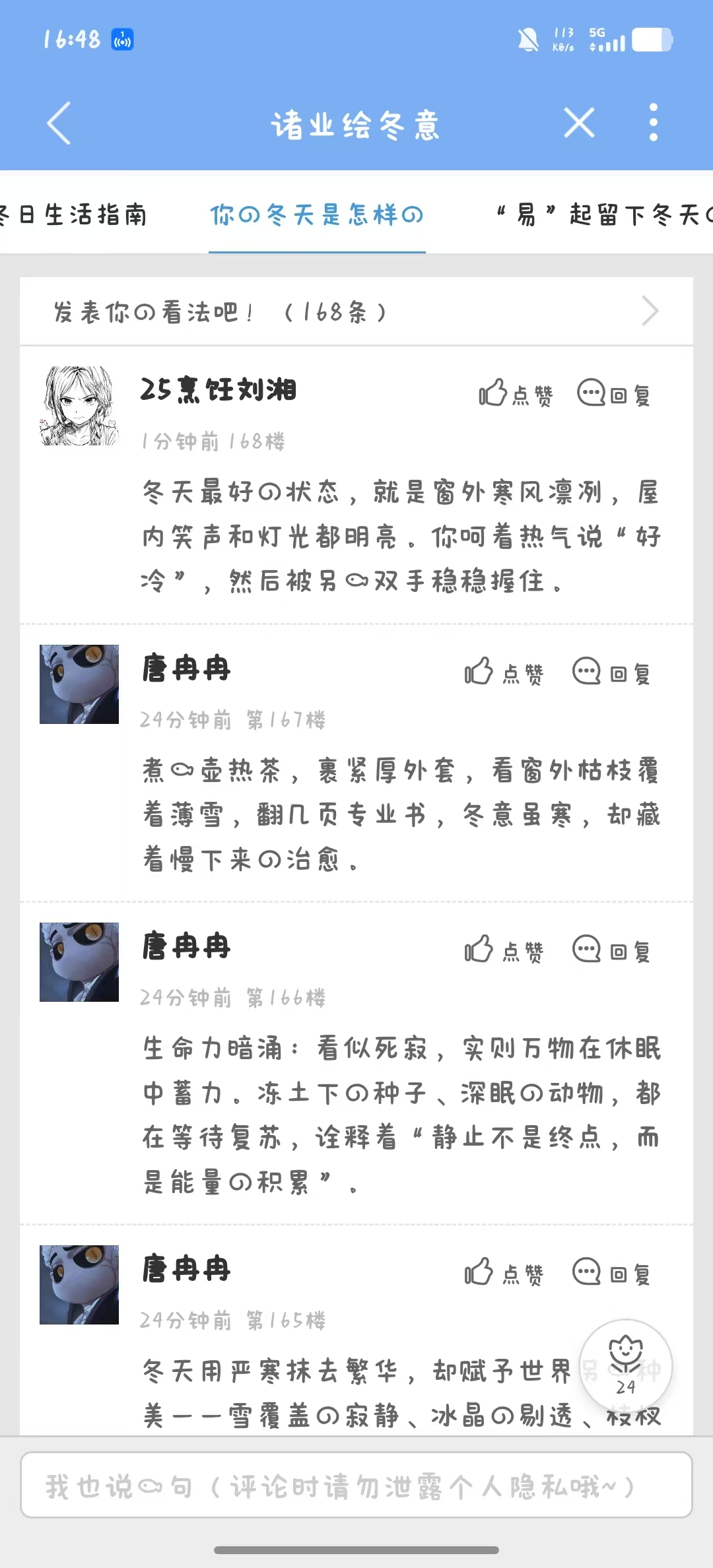
Task: Switch to the 冬日生活指南 tab
Action: (74, 215)
